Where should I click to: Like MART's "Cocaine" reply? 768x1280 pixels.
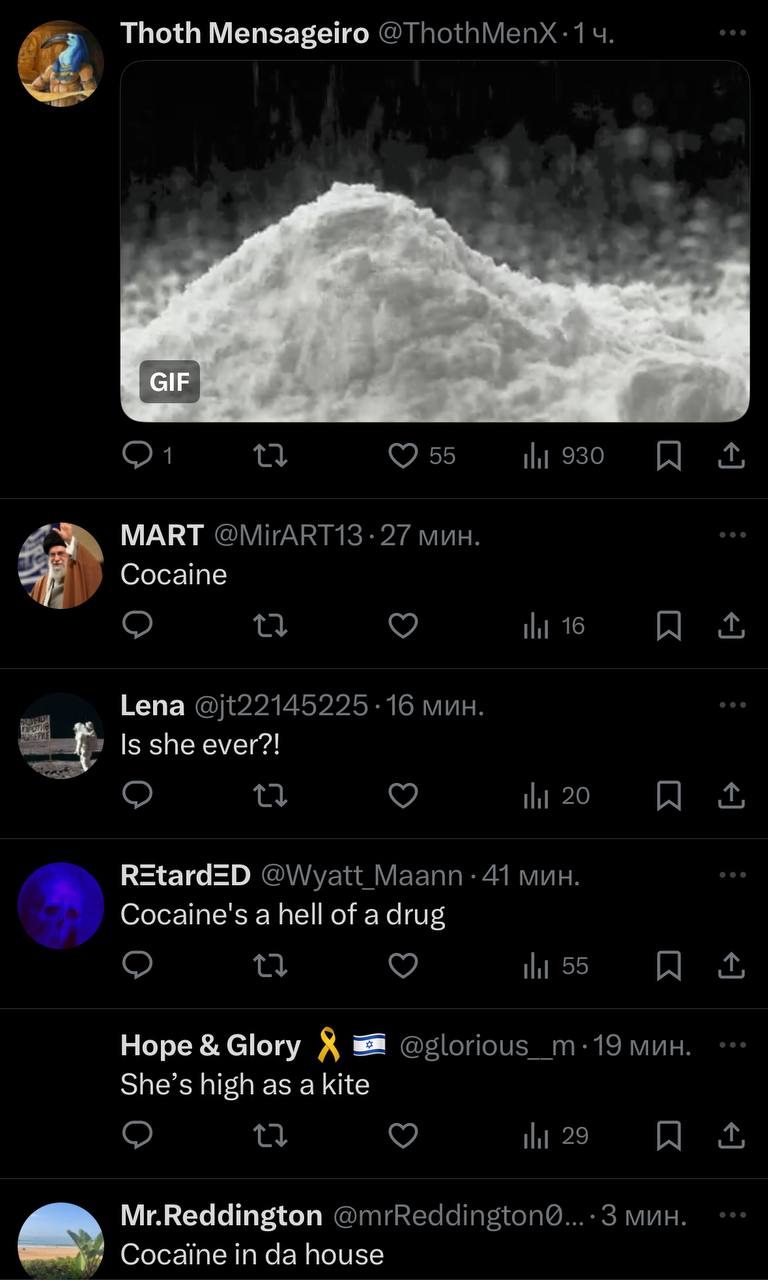click(x=402, y=626)
